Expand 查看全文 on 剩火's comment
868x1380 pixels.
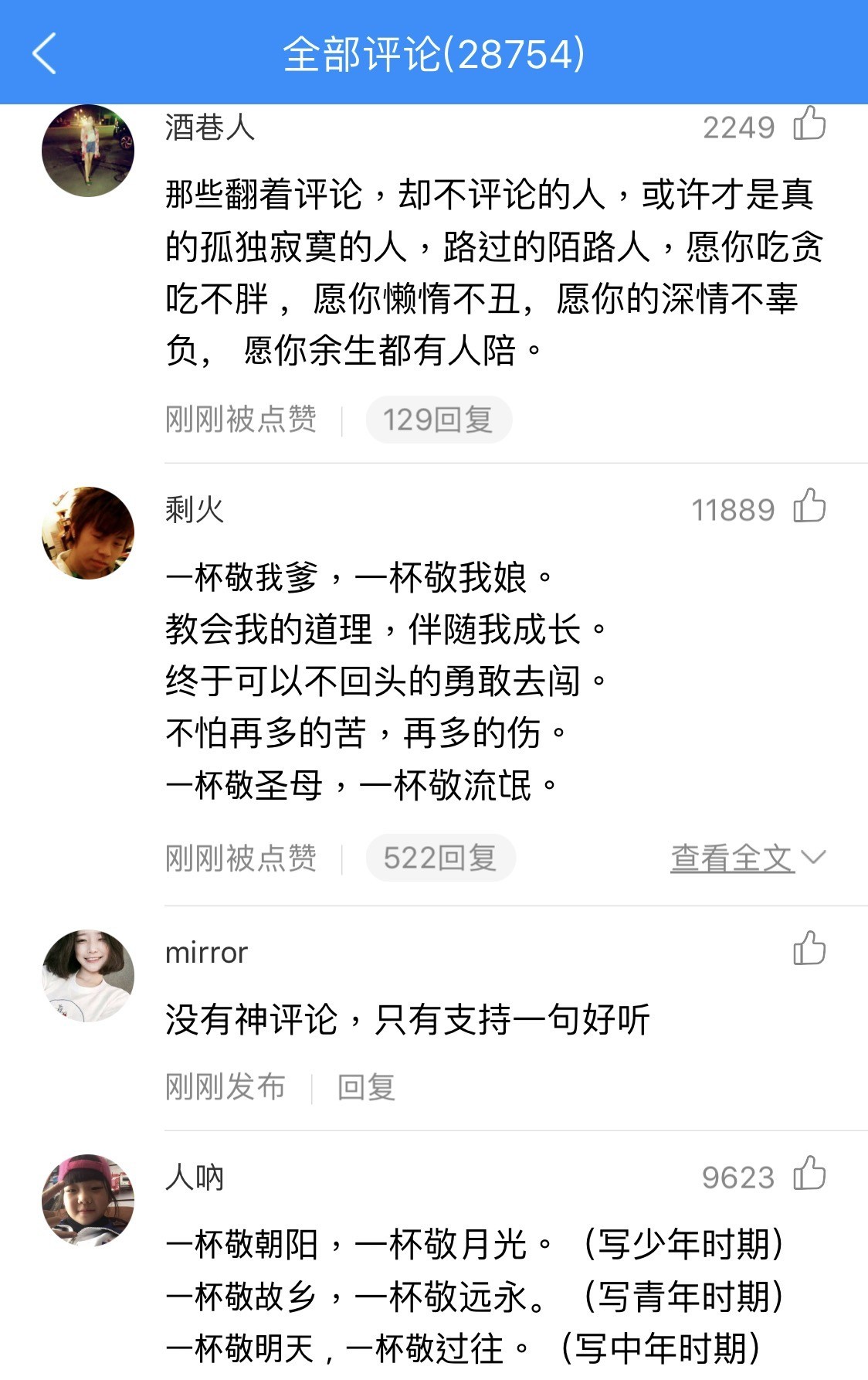coord(746,858)
